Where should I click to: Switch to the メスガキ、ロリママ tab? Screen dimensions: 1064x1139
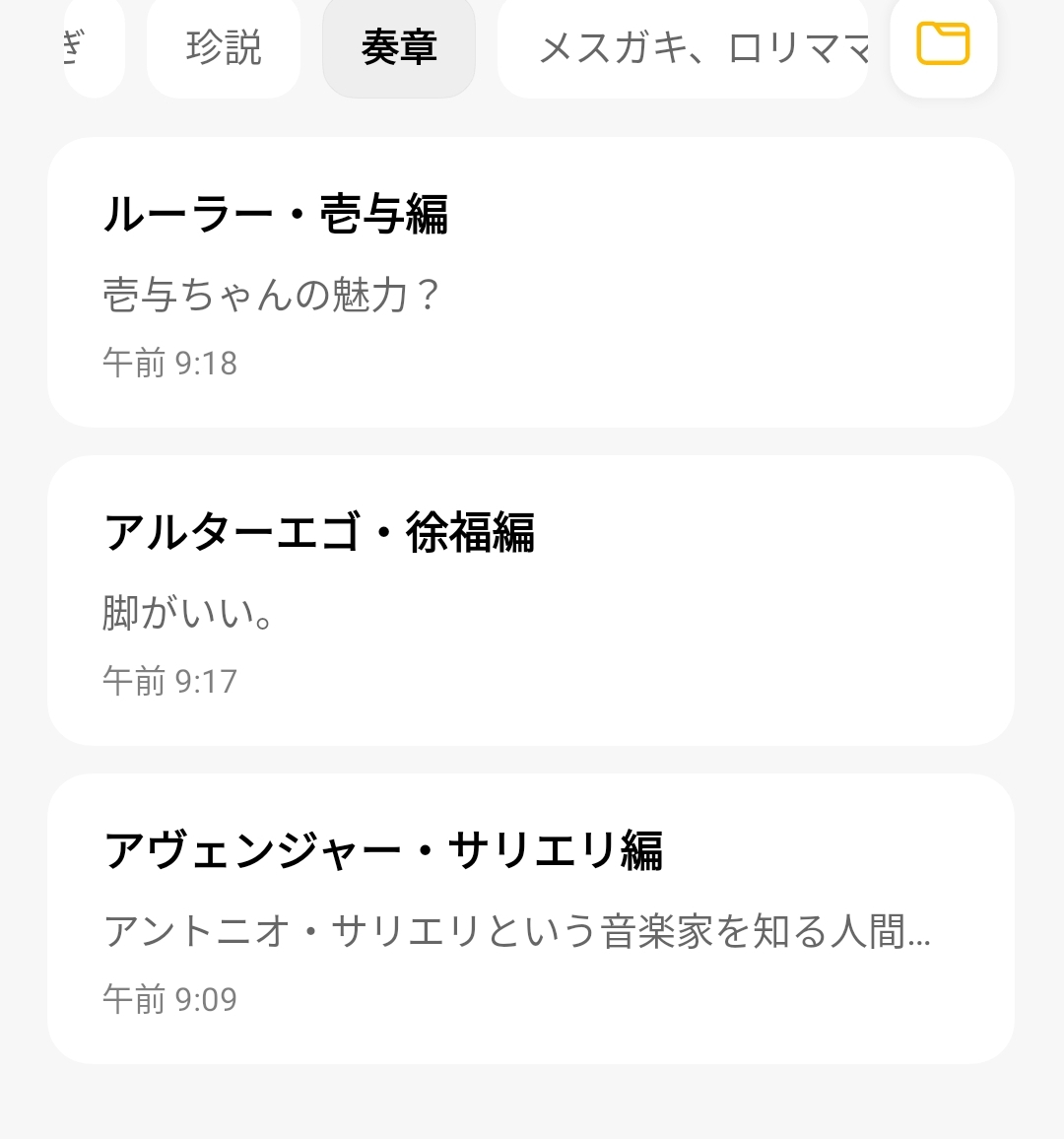[683, 47]
